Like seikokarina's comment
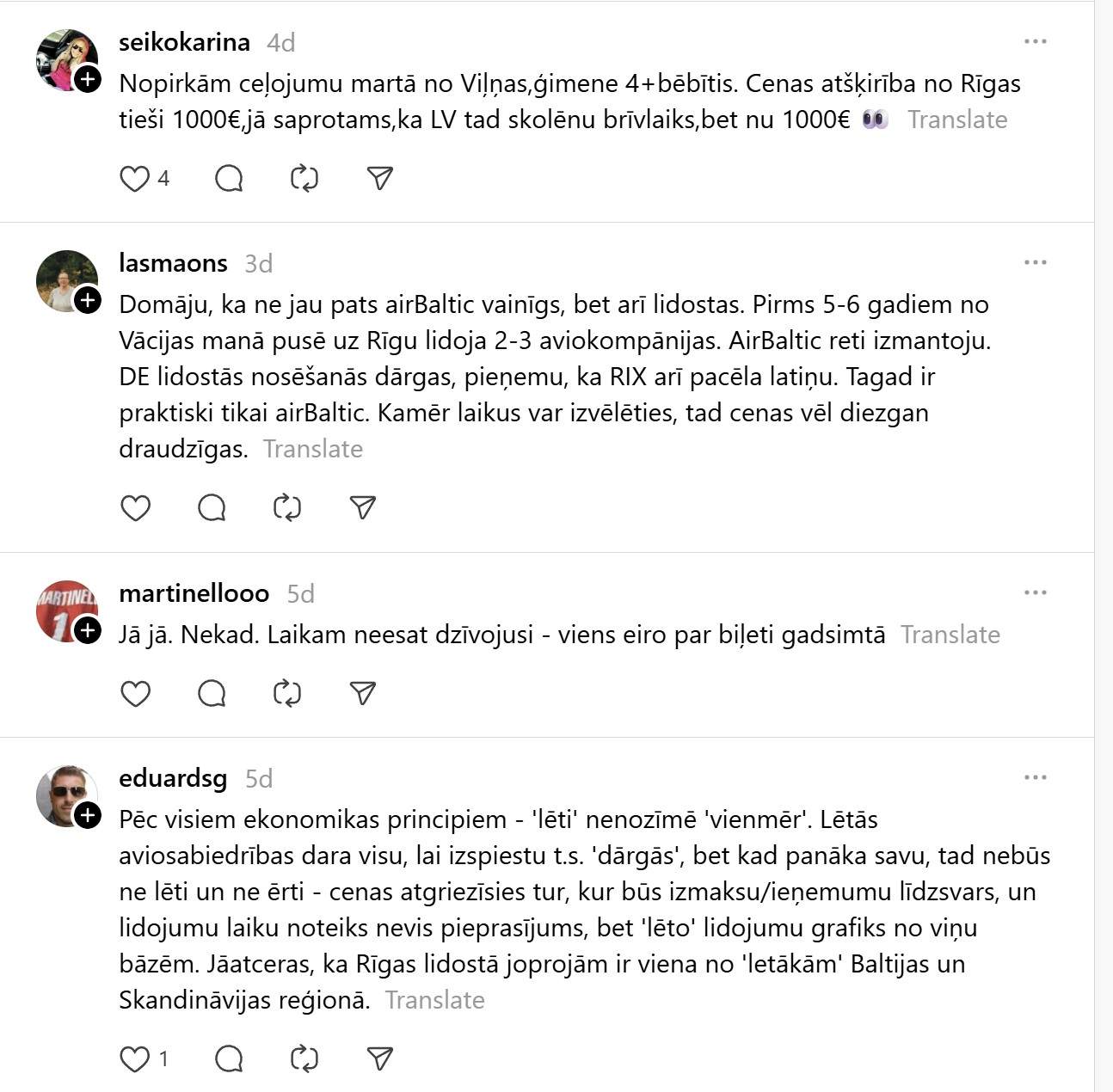The width and height of the screenshot is (1113, 1092). click(x=135, y=179)
